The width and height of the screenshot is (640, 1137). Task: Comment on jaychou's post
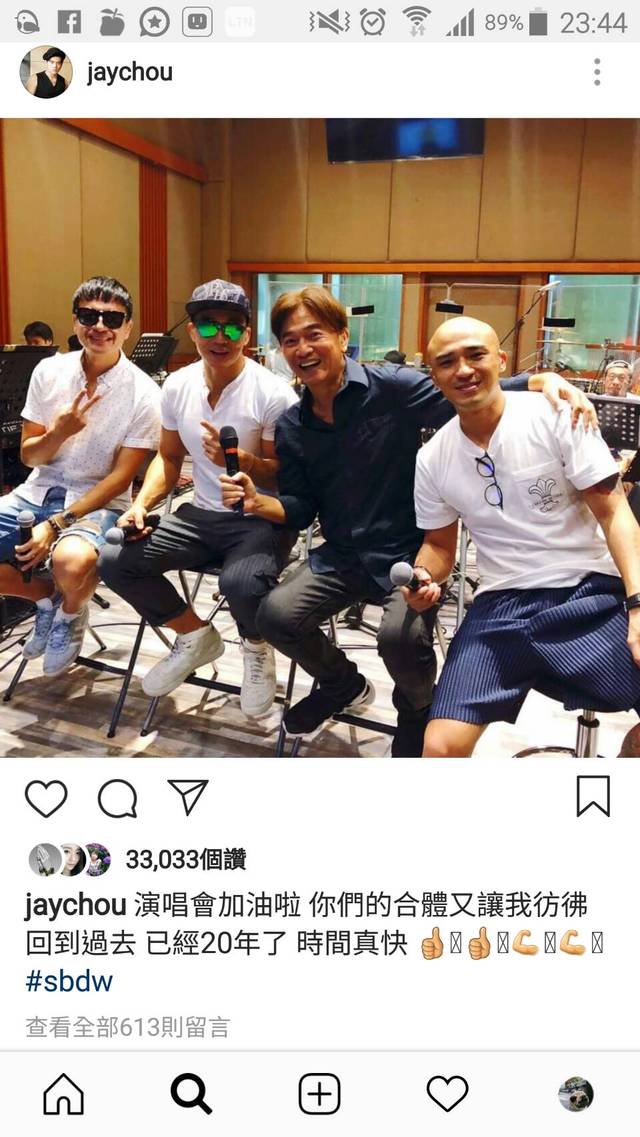pyautogui.click(x=117, y=797)
